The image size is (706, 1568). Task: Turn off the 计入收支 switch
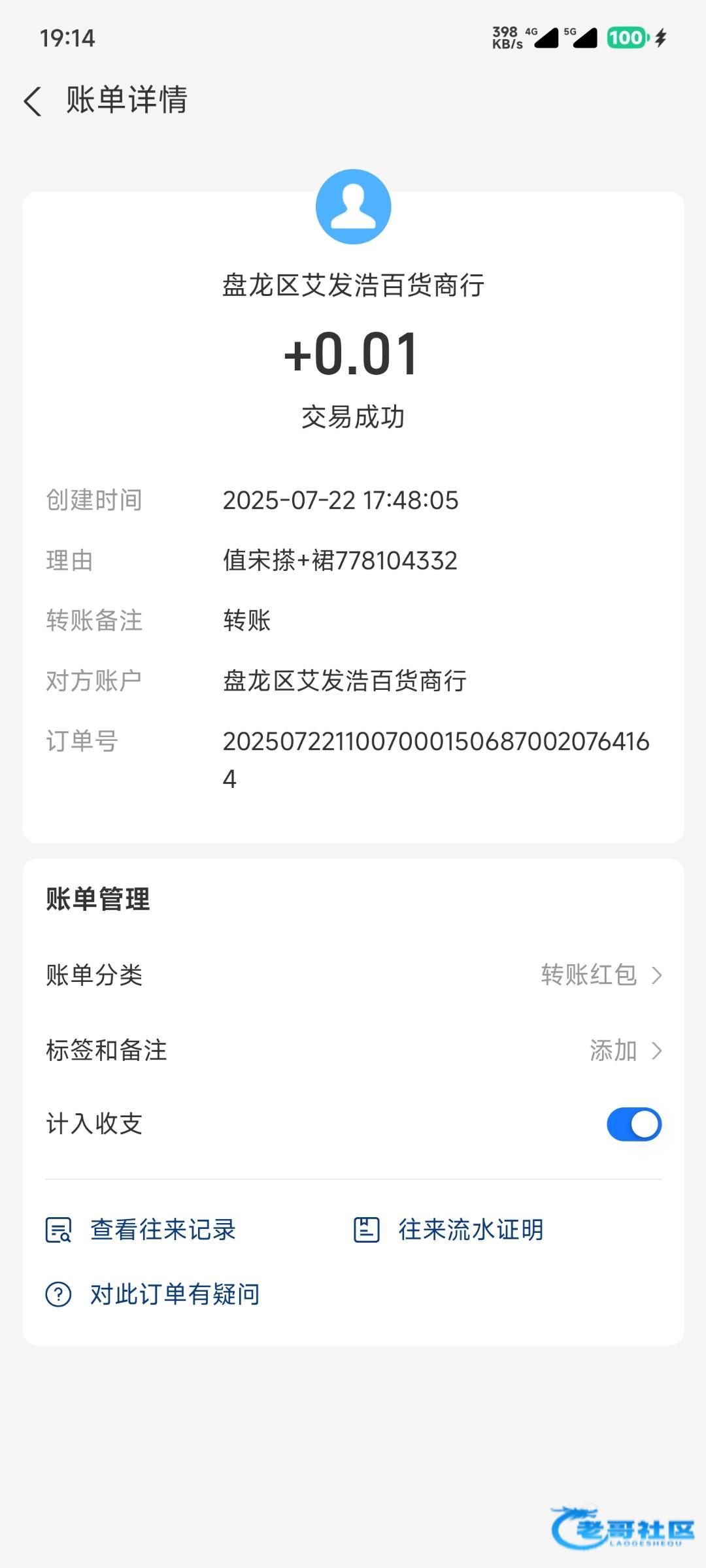click(634, 1124)
